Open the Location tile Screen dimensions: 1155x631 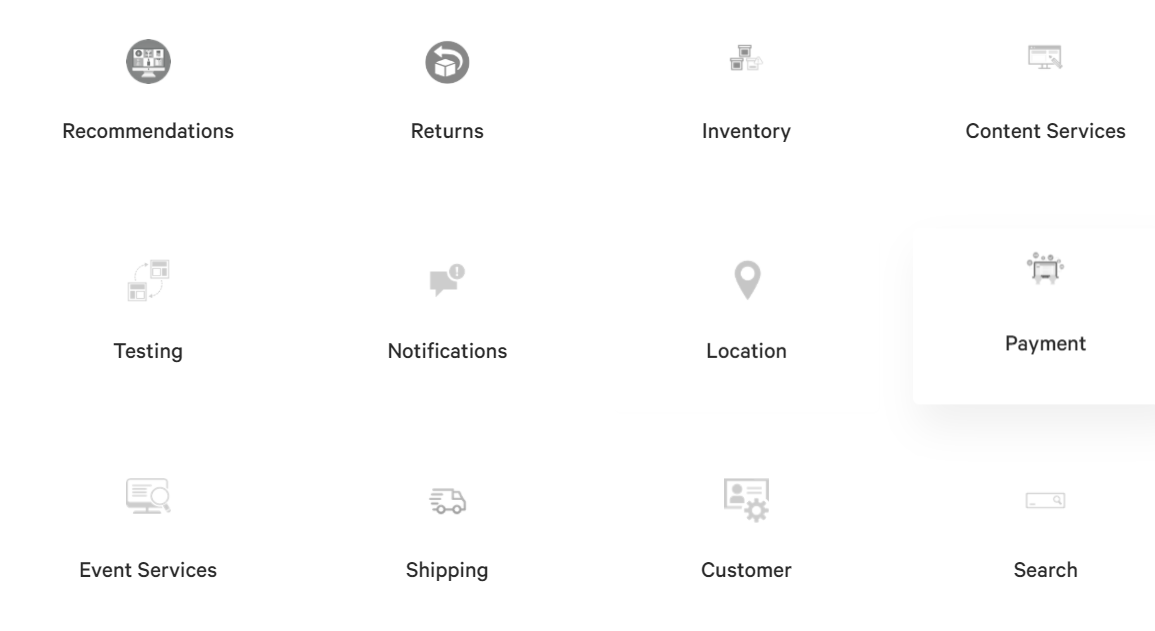(x=746, y=315)
